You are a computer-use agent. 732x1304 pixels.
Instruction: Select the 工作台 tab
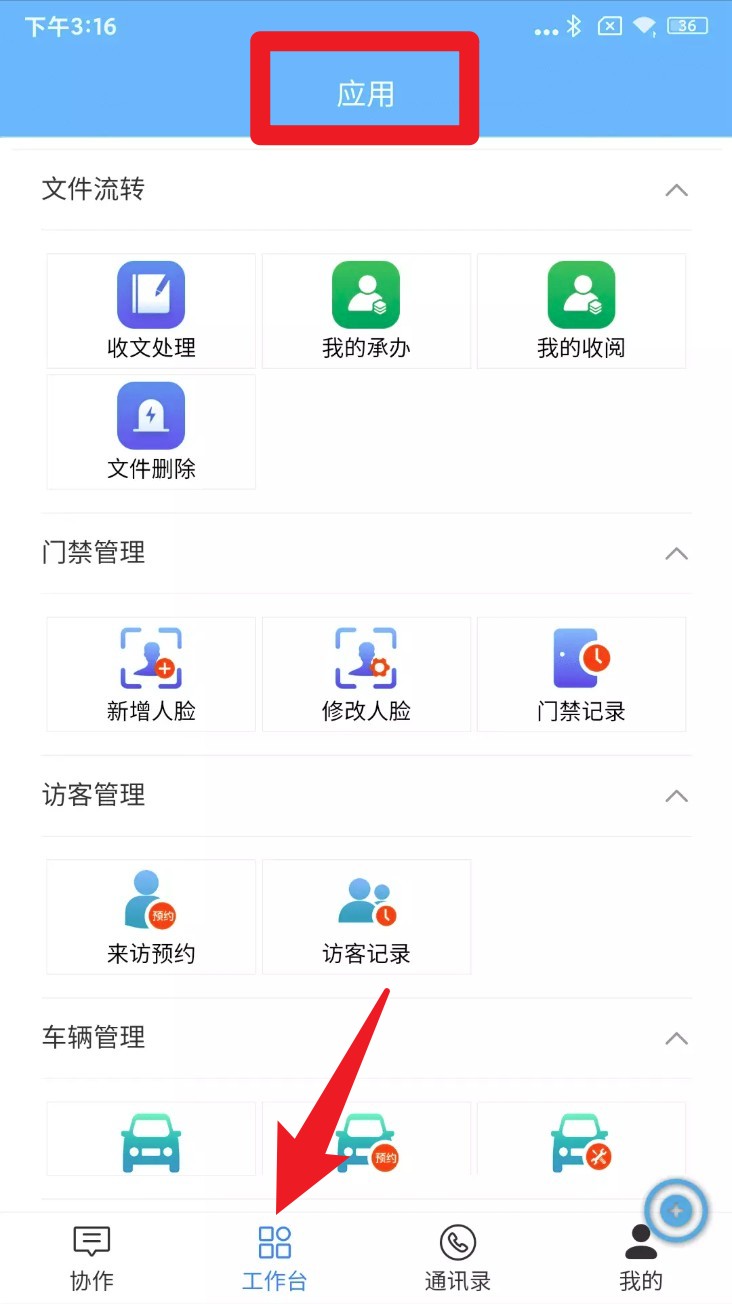pos(274,1258)
